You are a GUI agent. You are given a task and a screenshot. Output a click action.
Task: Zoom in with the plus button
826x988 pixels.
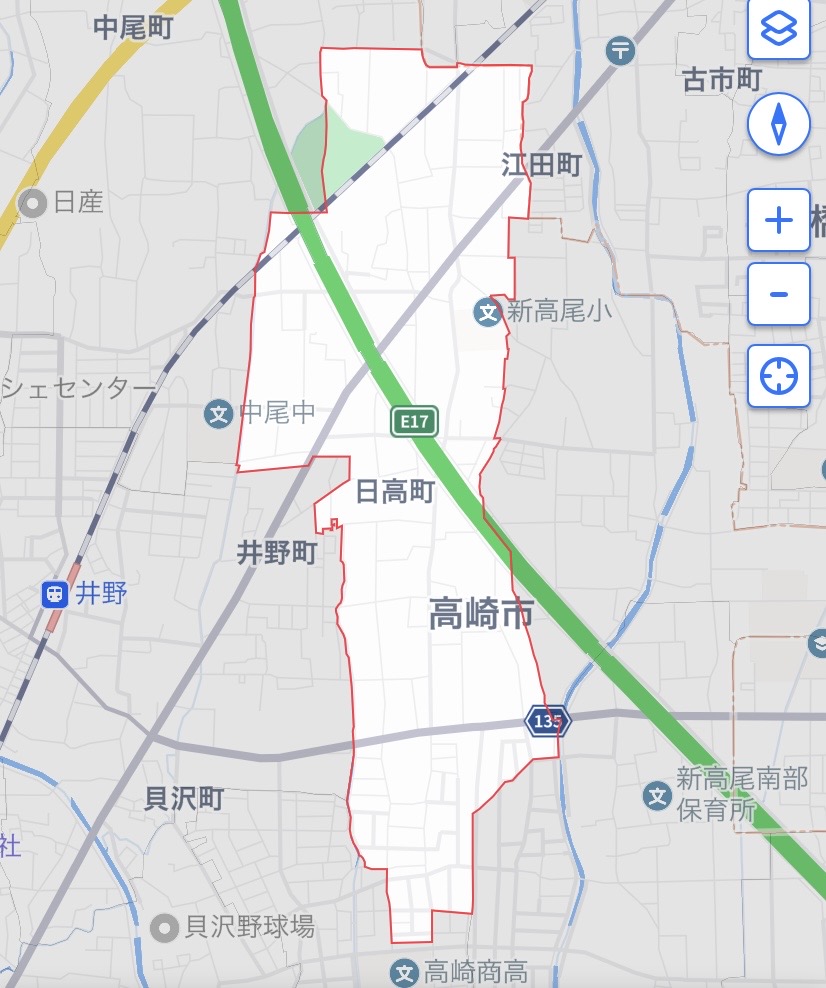coord(779,220)
